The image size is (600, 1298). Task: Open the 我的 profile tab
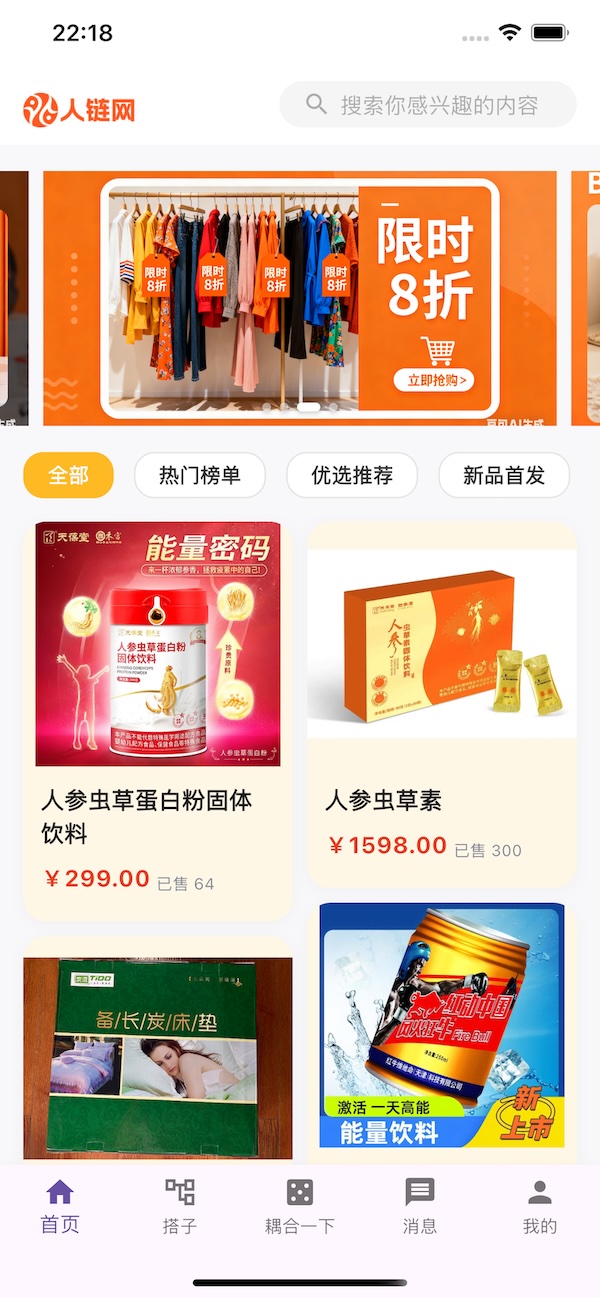pyautogui.click(x=540, y=1207)
